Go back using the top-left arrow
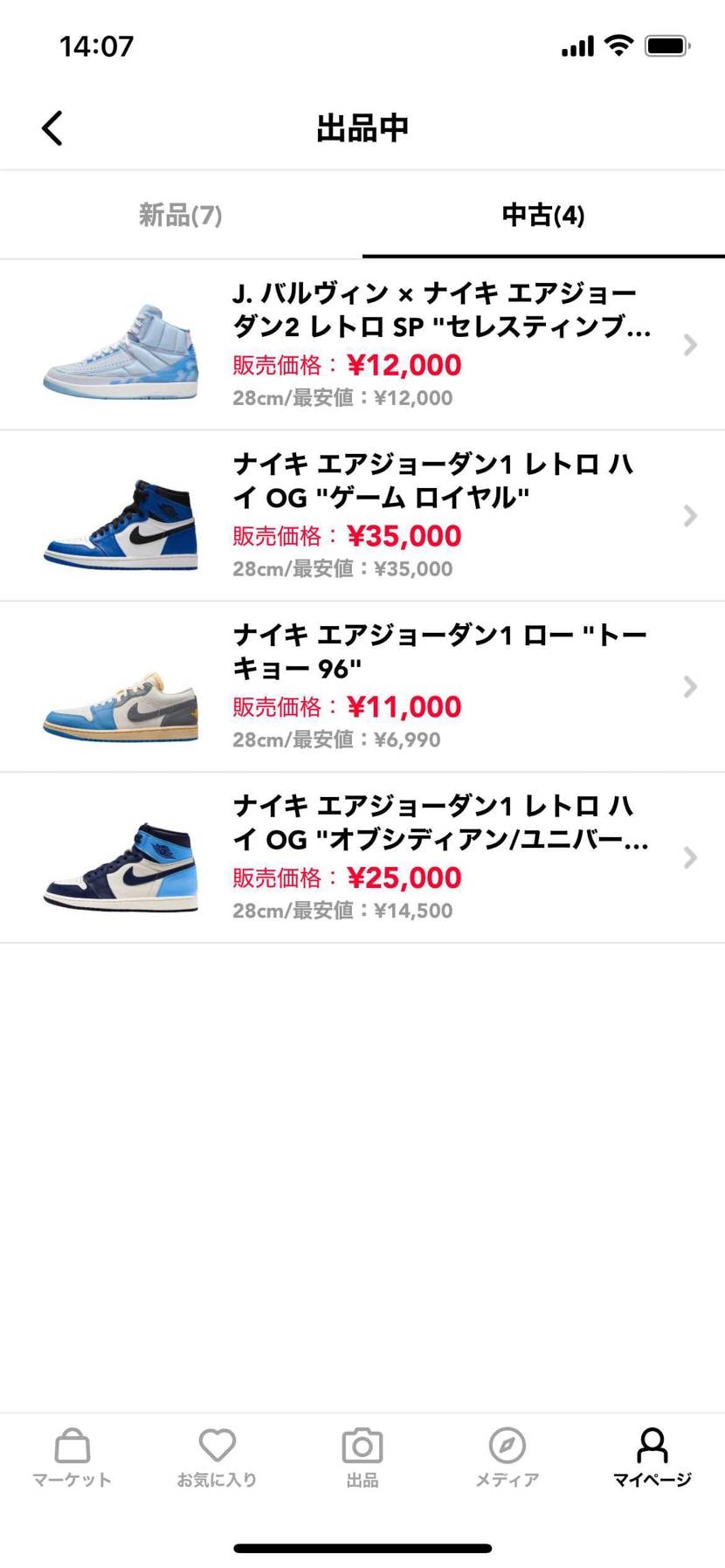The width and height of the screenshot is (725, 1568). click(52, 128)
